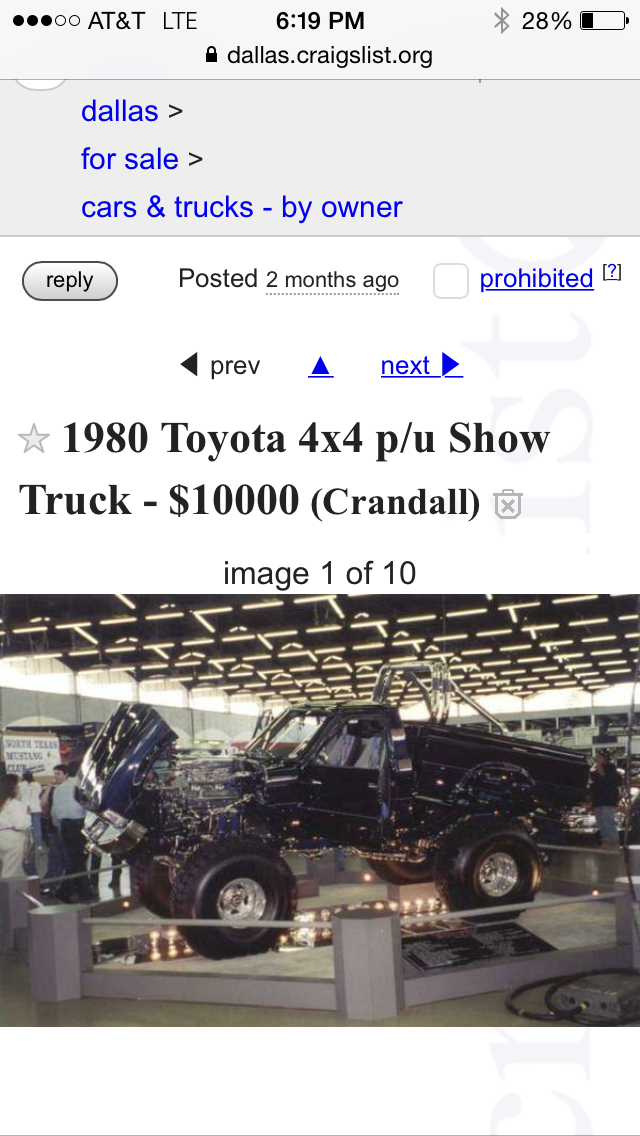Screen dimensions: 640x1136
Task: Hide this posting with trash icon
Action: click(508, 504)
